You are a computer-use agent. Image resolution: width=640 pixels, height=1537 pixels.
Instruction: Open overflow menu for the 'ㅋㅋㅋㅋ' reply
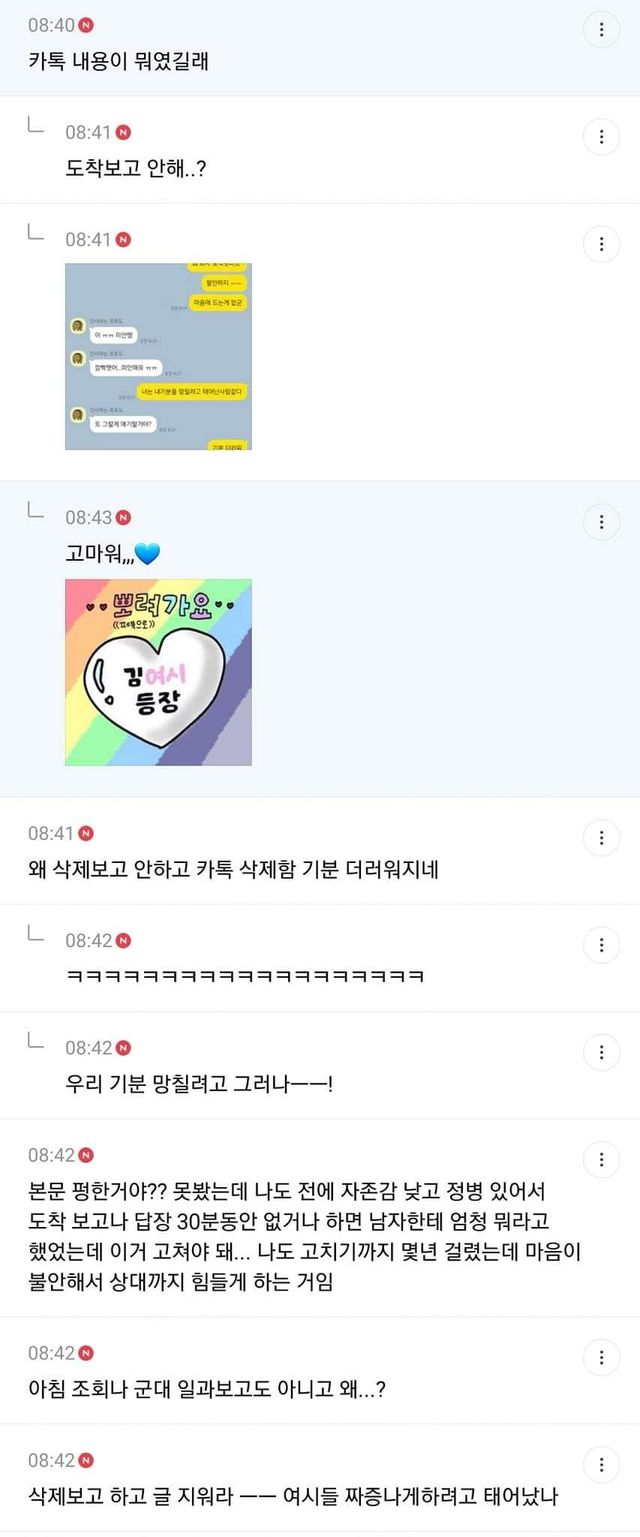(601, 944)
